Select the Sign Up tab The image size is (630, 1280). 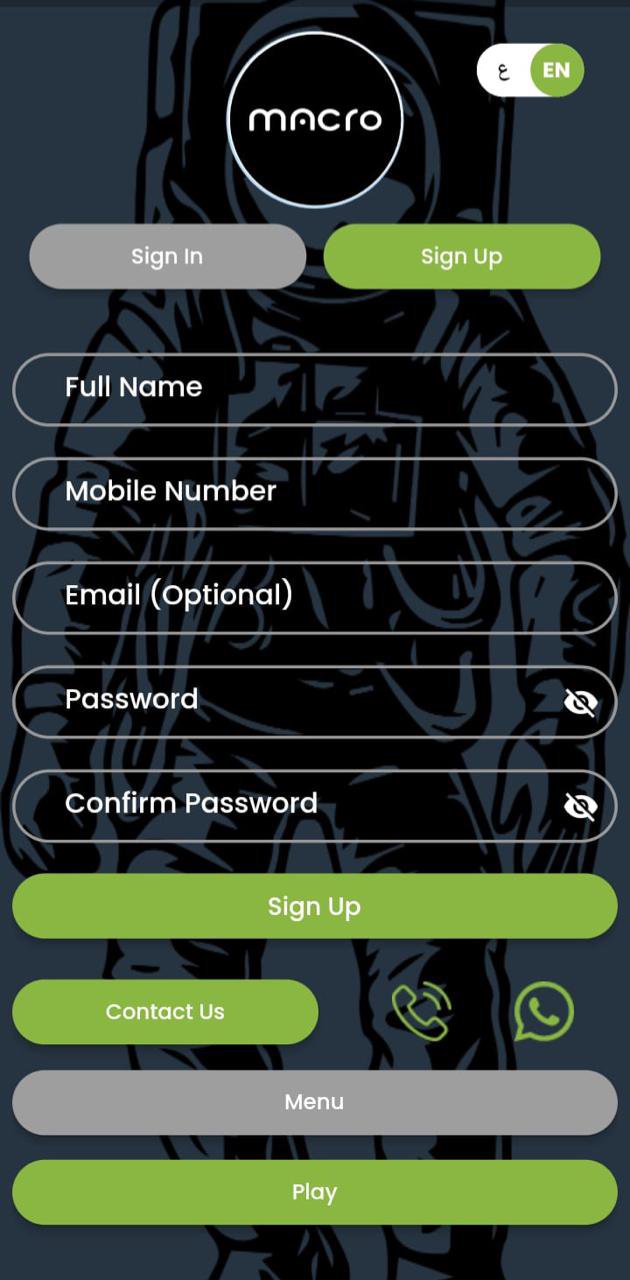[461, 256]
